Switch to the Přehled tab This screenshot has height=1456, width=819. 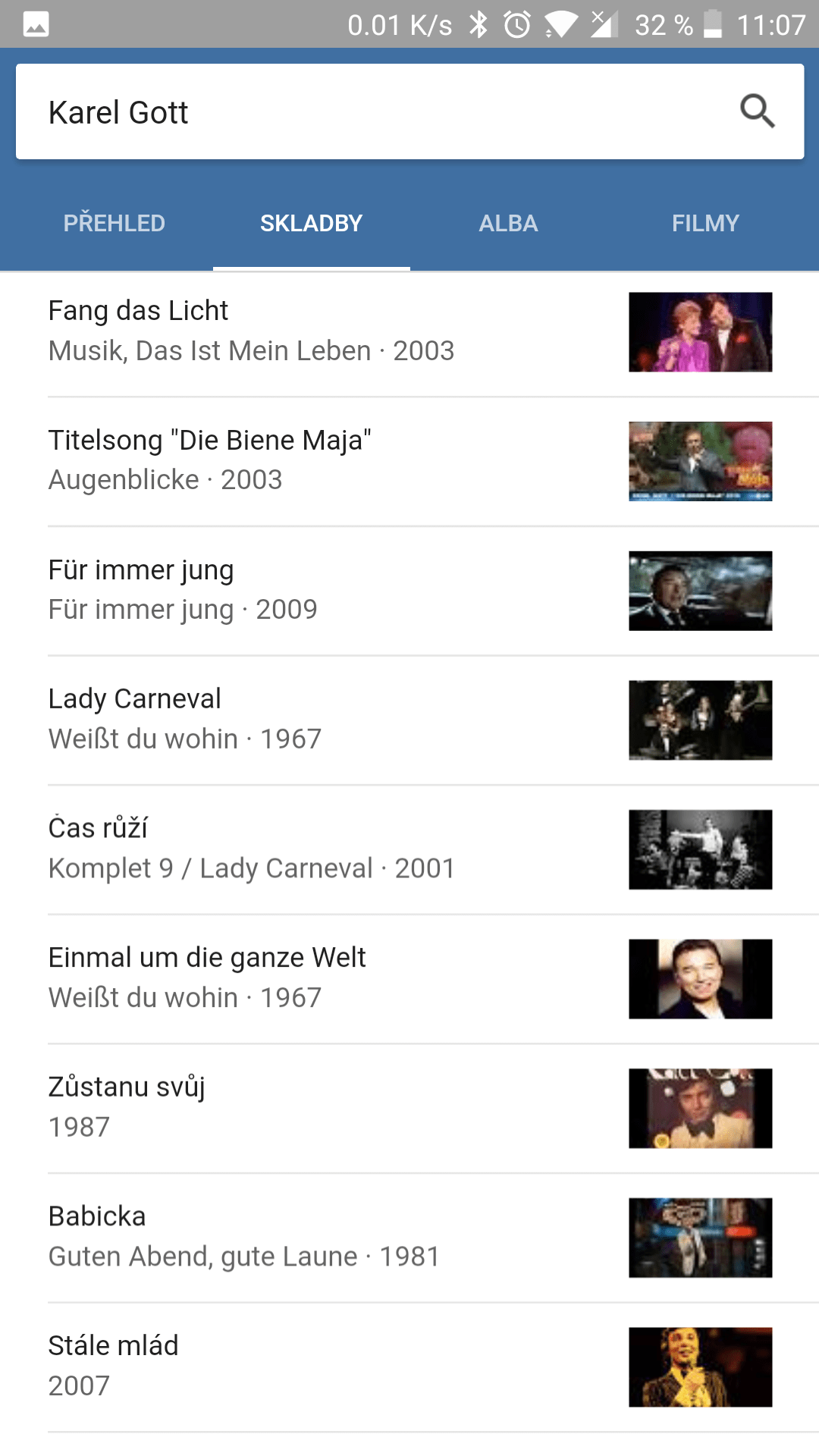[x=114, y=223]
